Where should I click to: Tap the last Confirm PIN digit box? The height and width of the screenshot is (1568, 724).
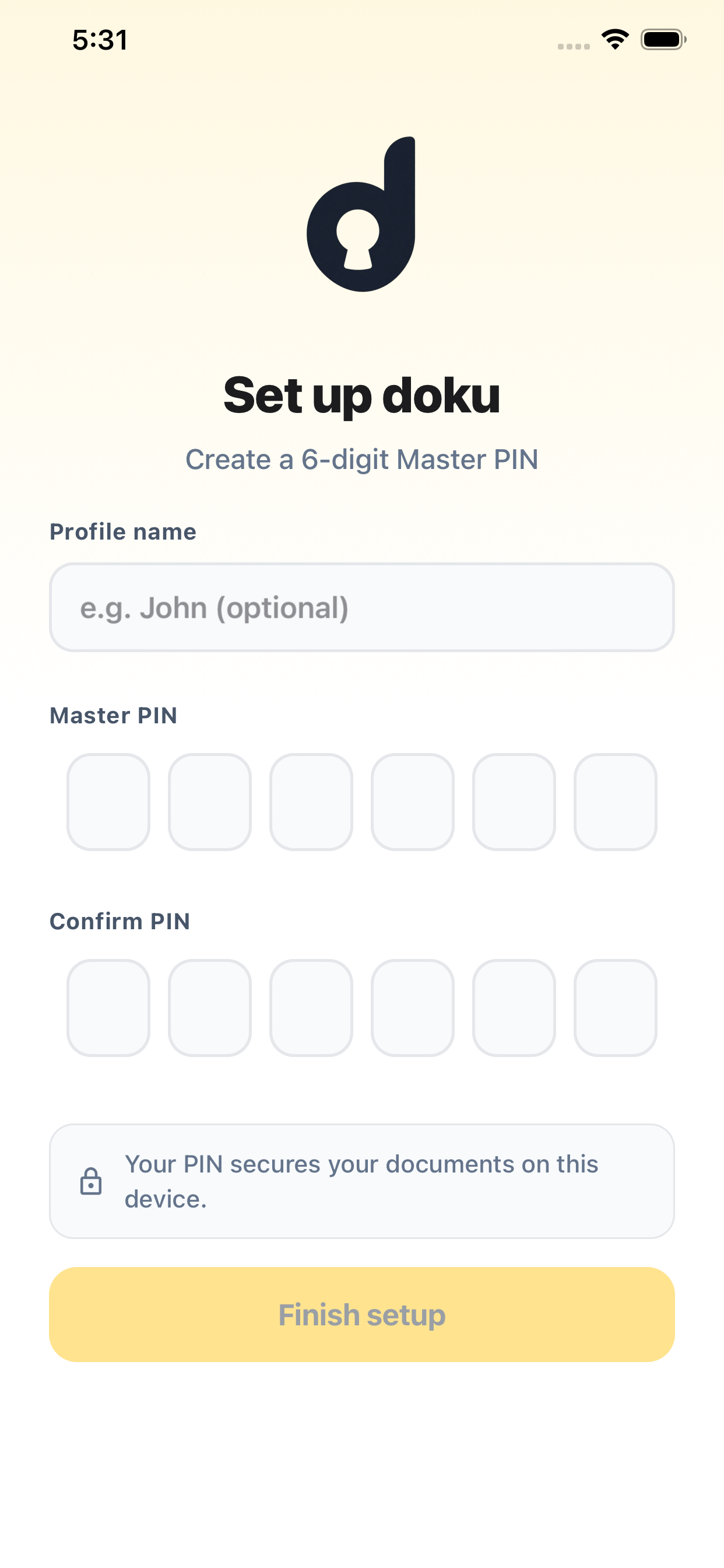(x=615, y=1007)
